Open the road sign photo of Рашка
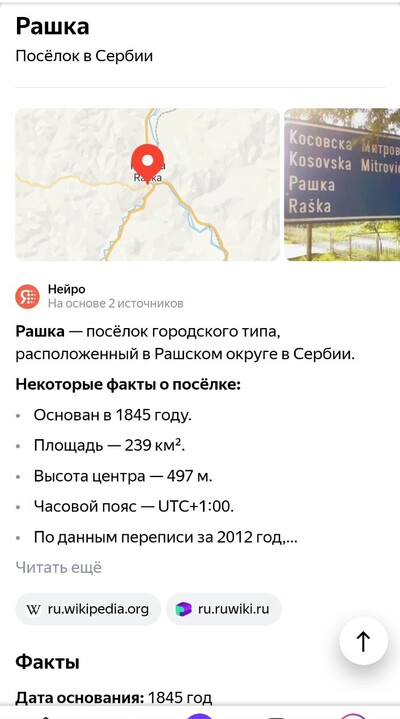400x719 pixels. coord(342,184)
